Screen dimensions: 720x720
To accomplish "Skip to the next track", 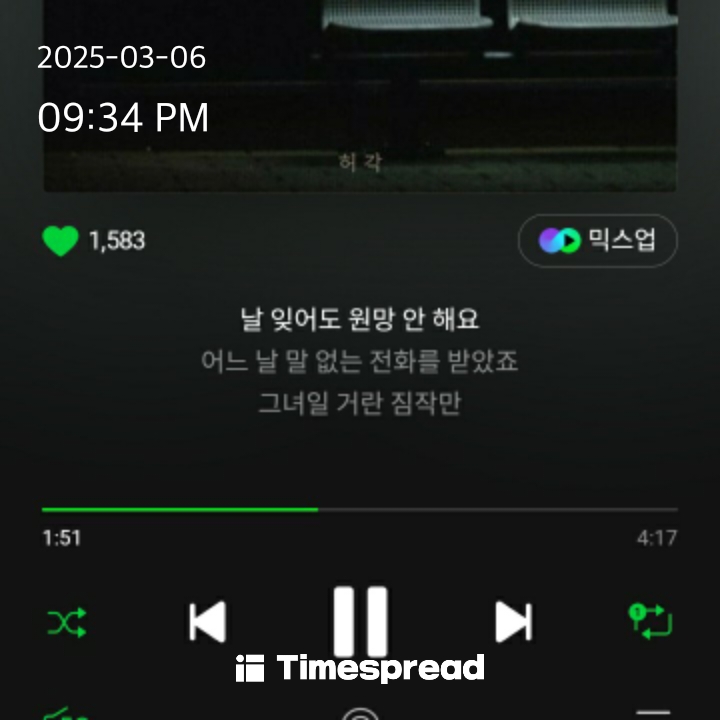I will tap(513, 622).
